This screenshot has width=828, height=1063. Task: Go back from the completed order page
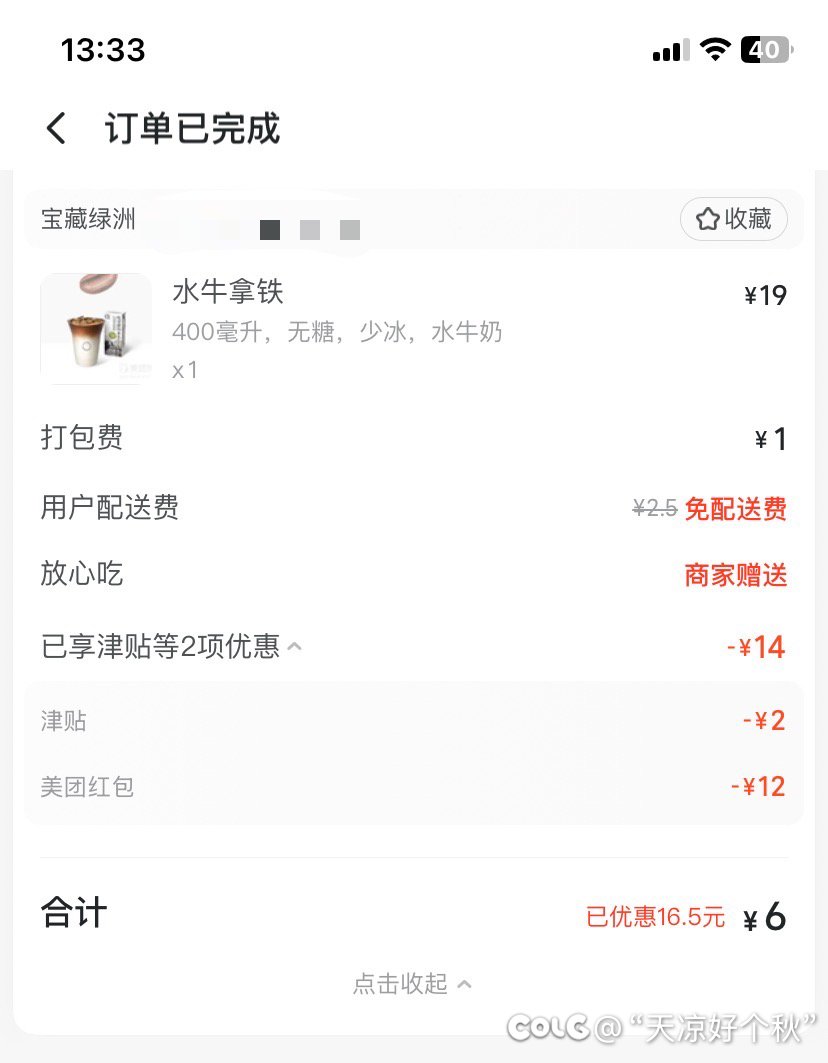pos(56,129)
